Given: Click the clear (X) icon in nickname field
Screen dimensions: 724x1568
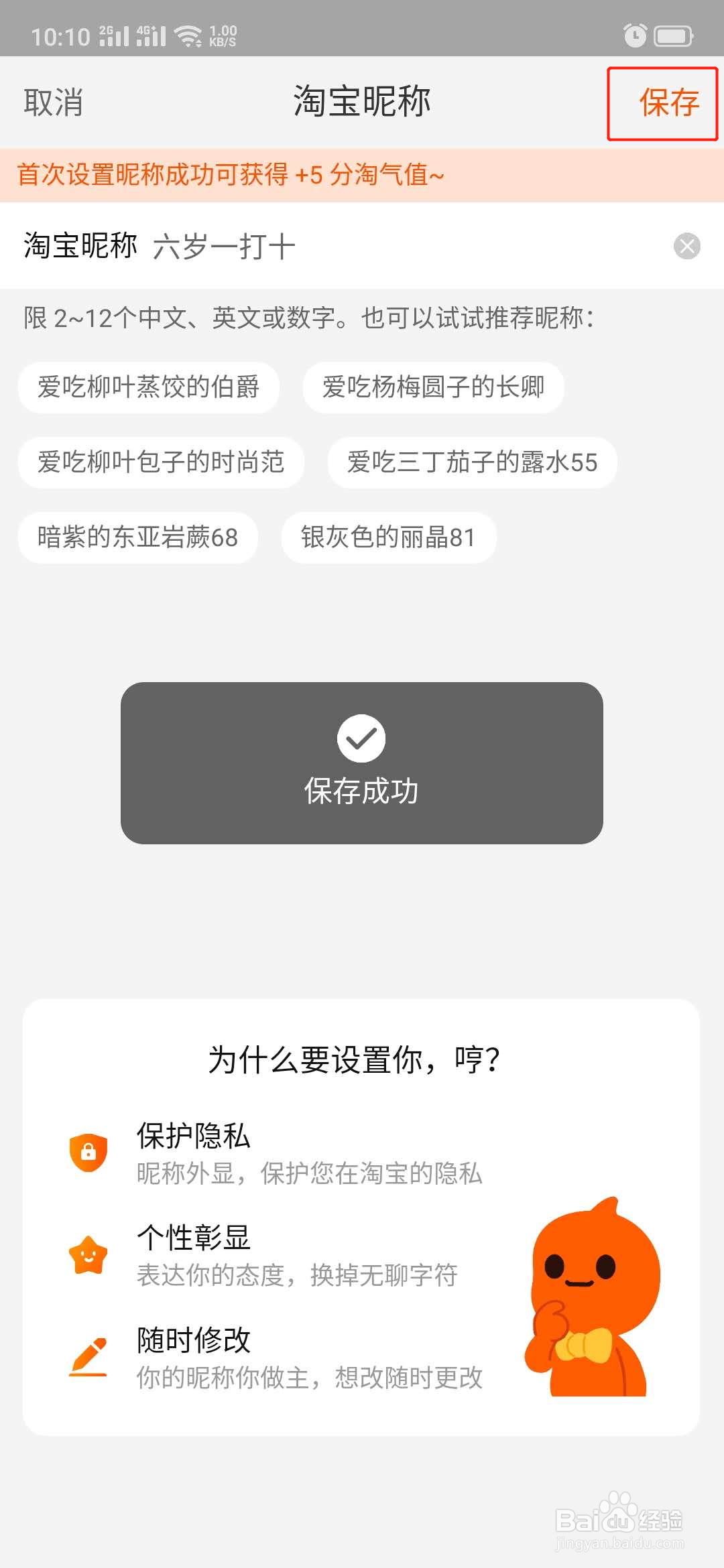Looking at the screenshot, I should tap(685, 247).
